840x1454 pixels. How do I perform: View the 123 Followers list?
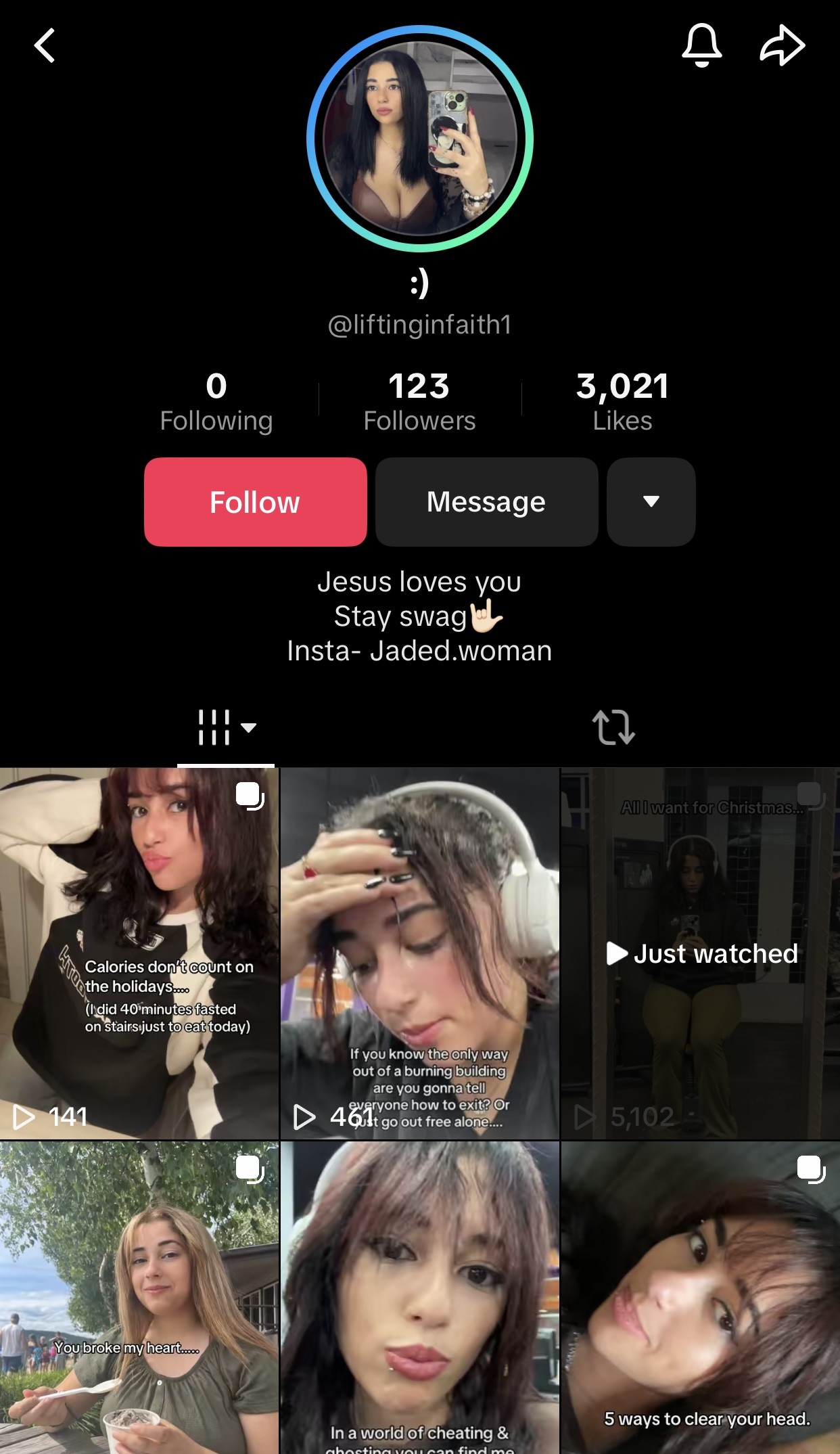coord(419,401)
